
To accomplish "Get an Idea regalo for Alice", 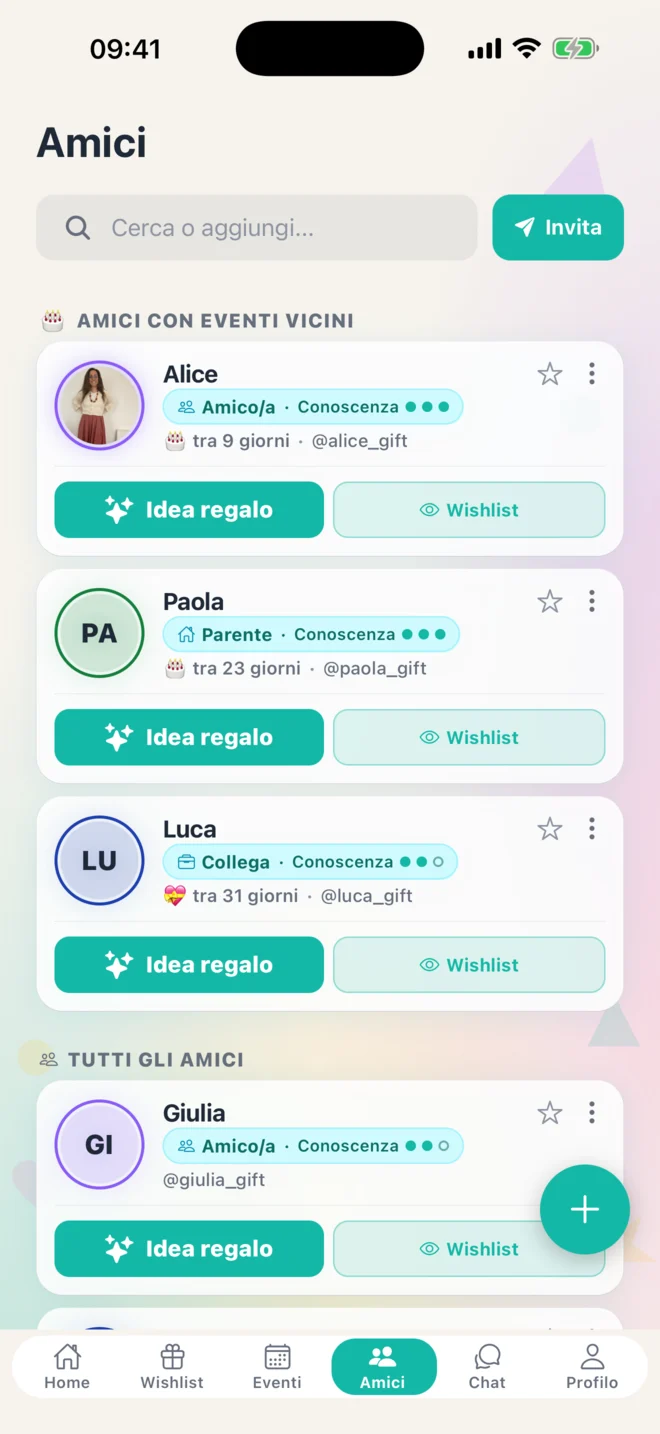I will click(189, 510).
